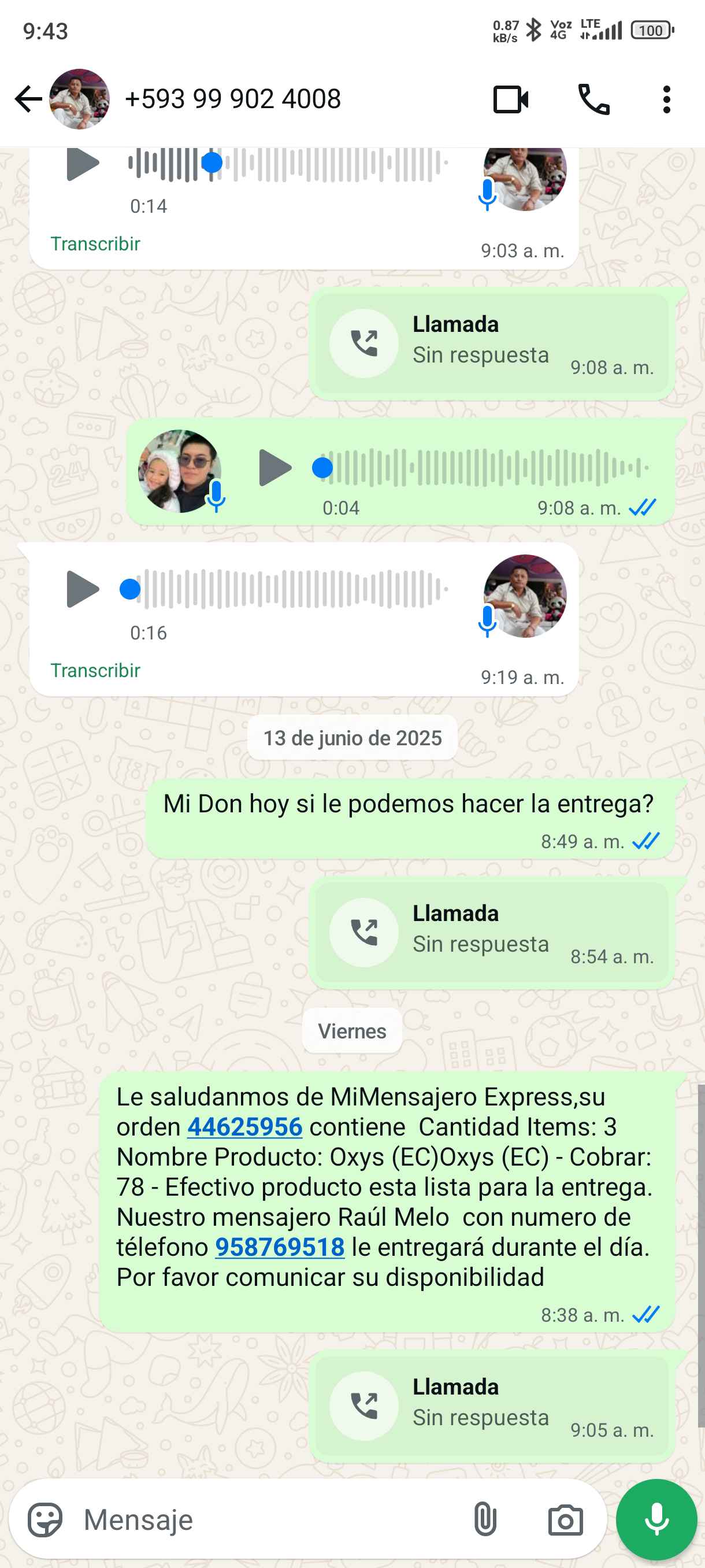Play the sent 0:04 voice message
This screenshot has height=1568, width=705.
274,468
